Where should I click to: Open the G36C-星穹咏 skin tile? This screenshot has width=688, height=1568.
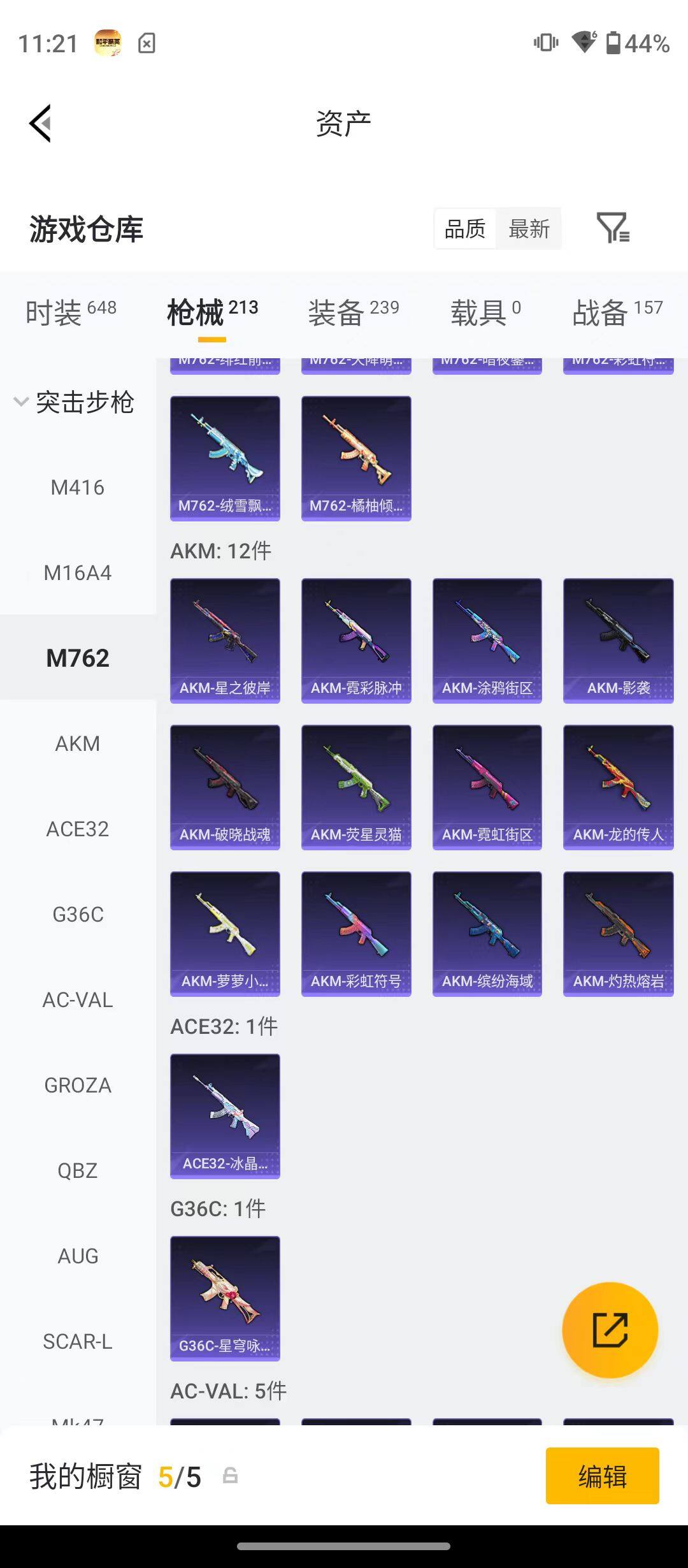coord(225,1298)
